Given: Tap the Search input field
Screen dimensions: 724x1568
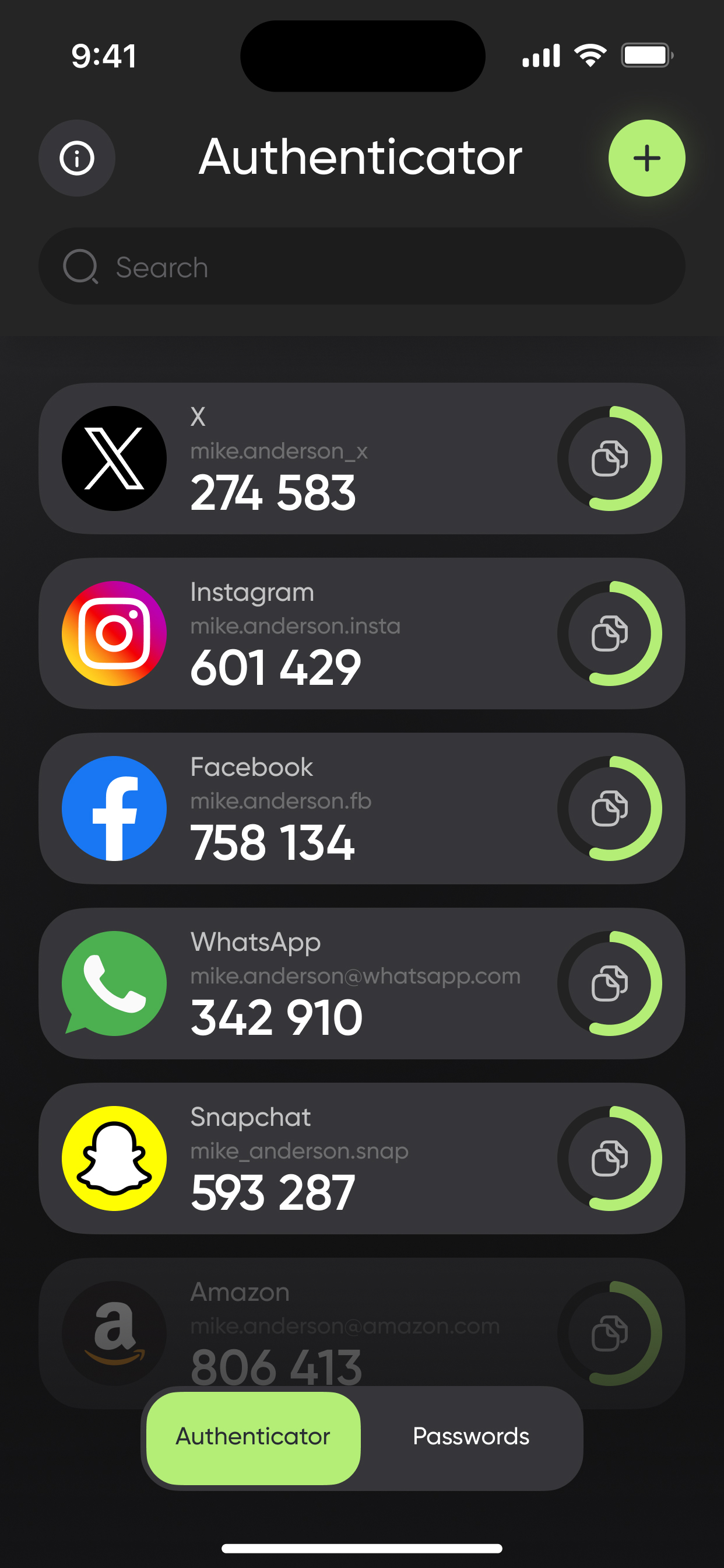Looking at the screenshot, I should tap(362, 267).
